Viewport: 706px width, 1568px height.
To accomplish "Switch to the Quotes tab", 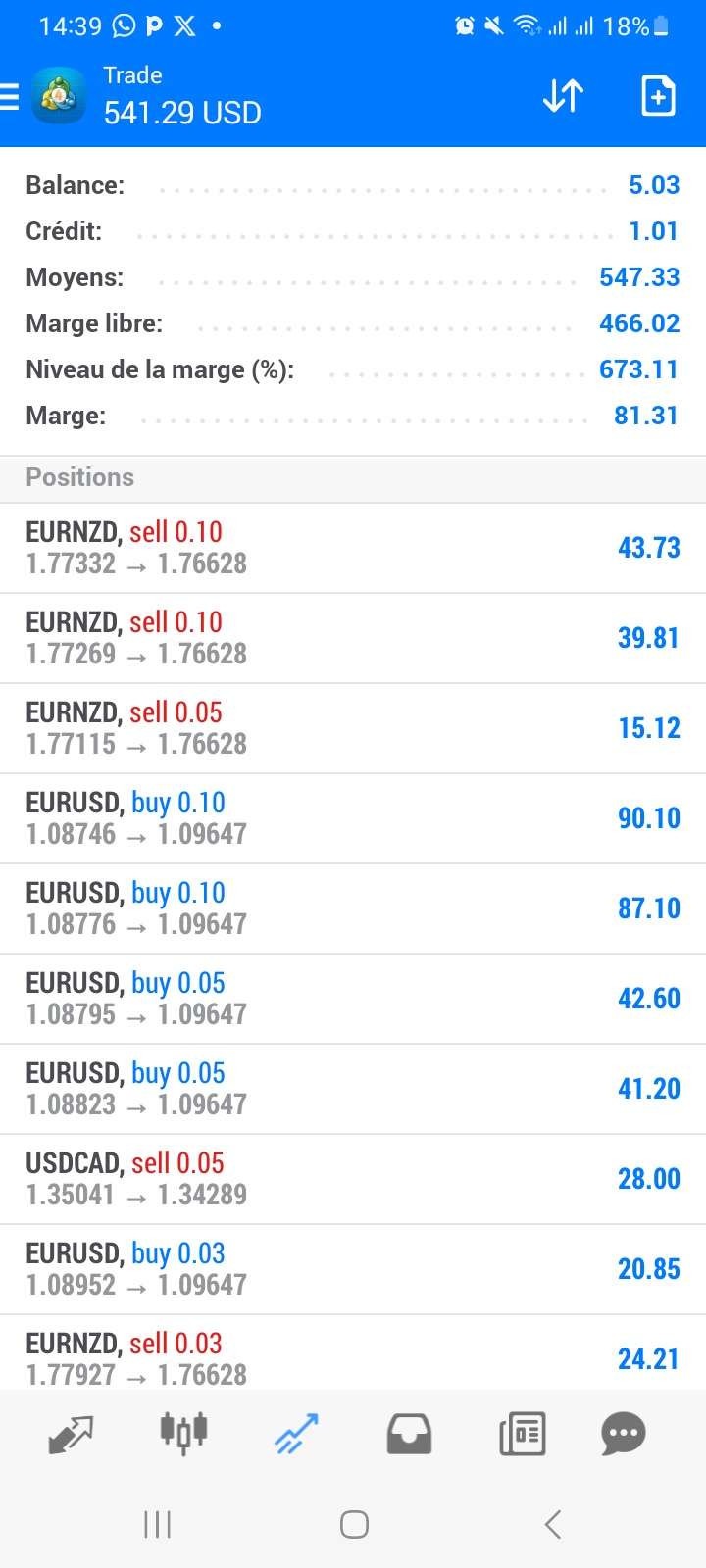I will (x=71, y=1434).
